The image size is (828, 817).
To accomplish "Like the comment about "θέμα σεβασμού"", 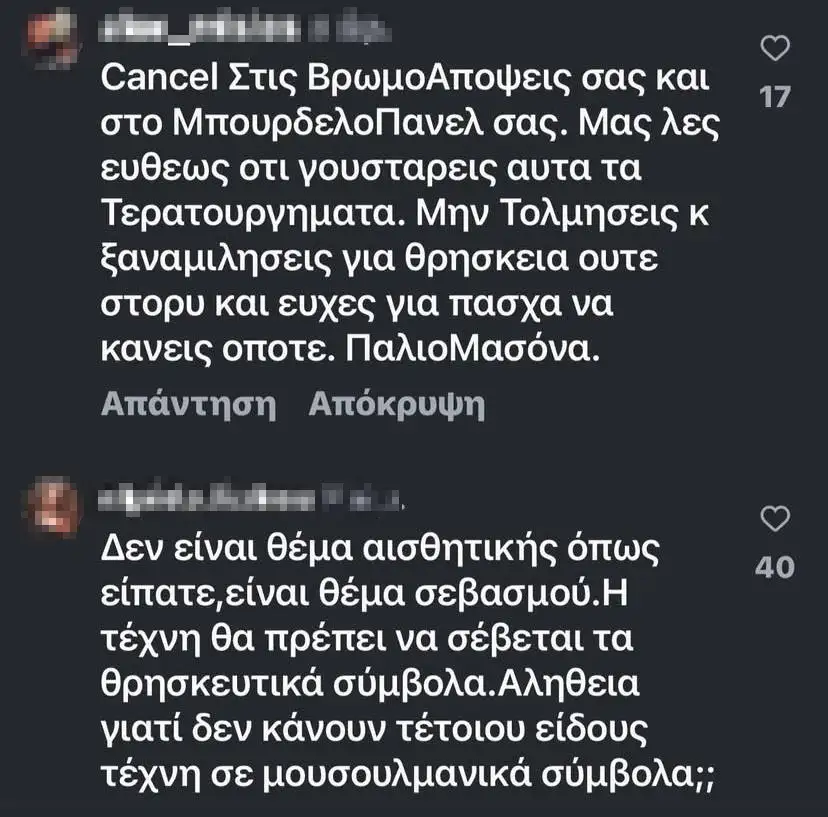I will 775,519.
